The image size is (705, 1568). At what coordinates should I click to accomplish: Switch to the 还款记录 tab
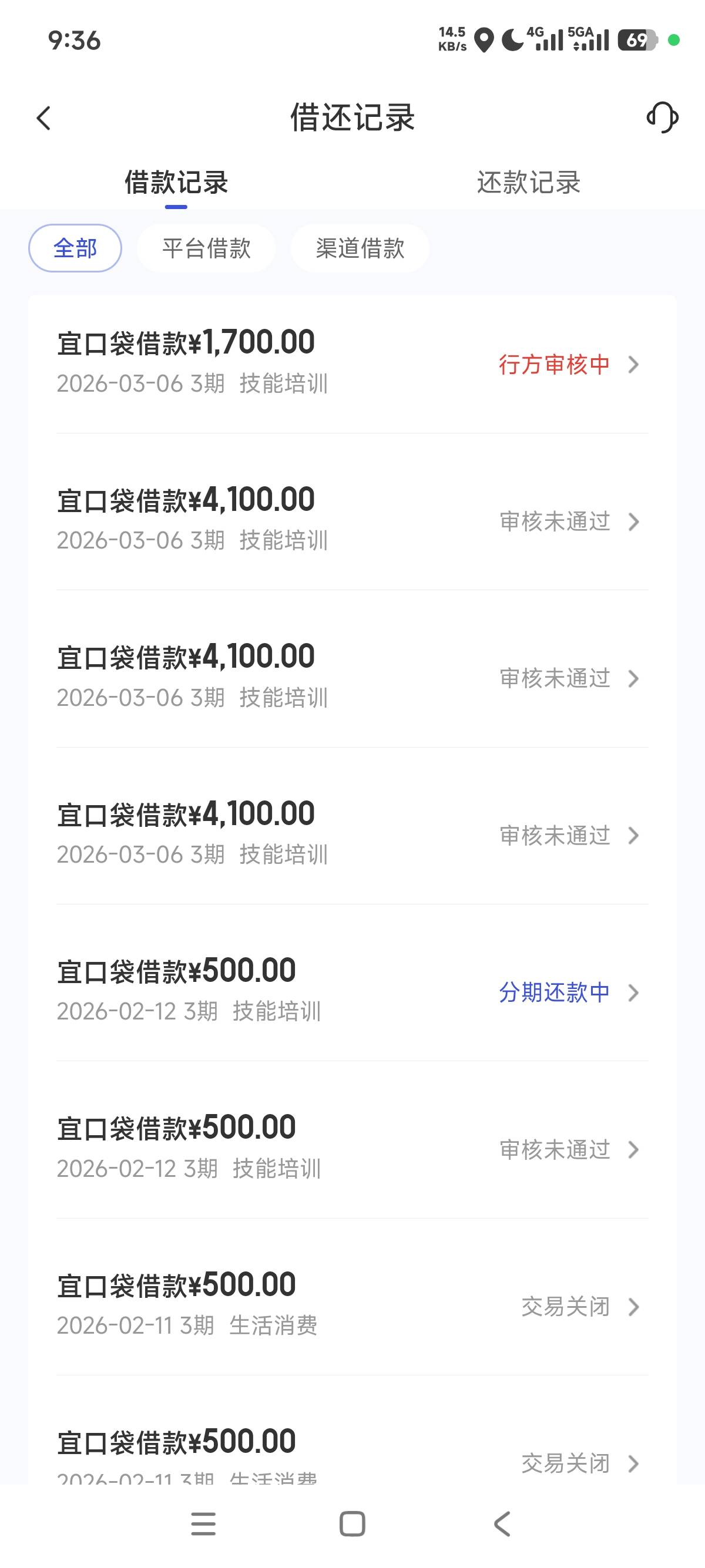(528, 182)
